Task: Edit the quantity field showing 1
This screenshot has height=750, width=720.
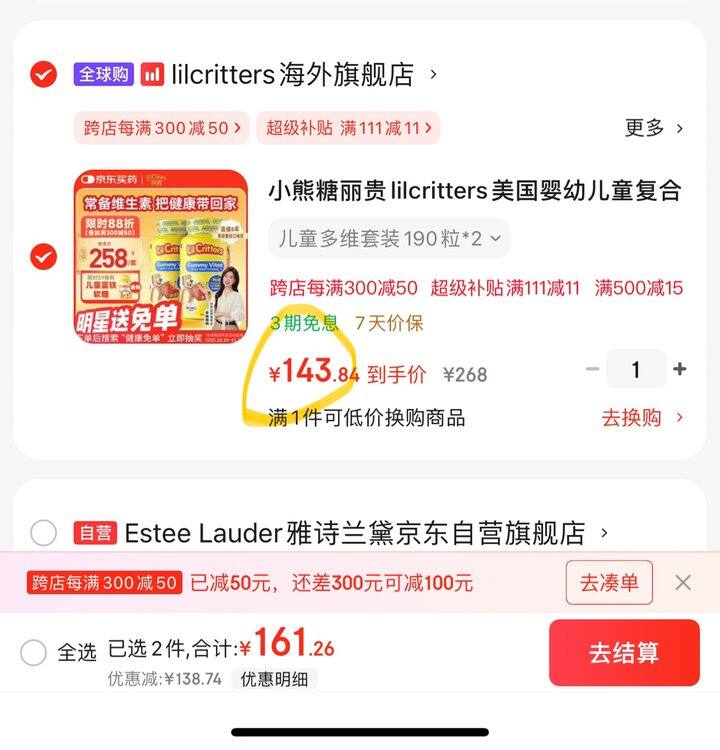Action: tap(636, 370)
